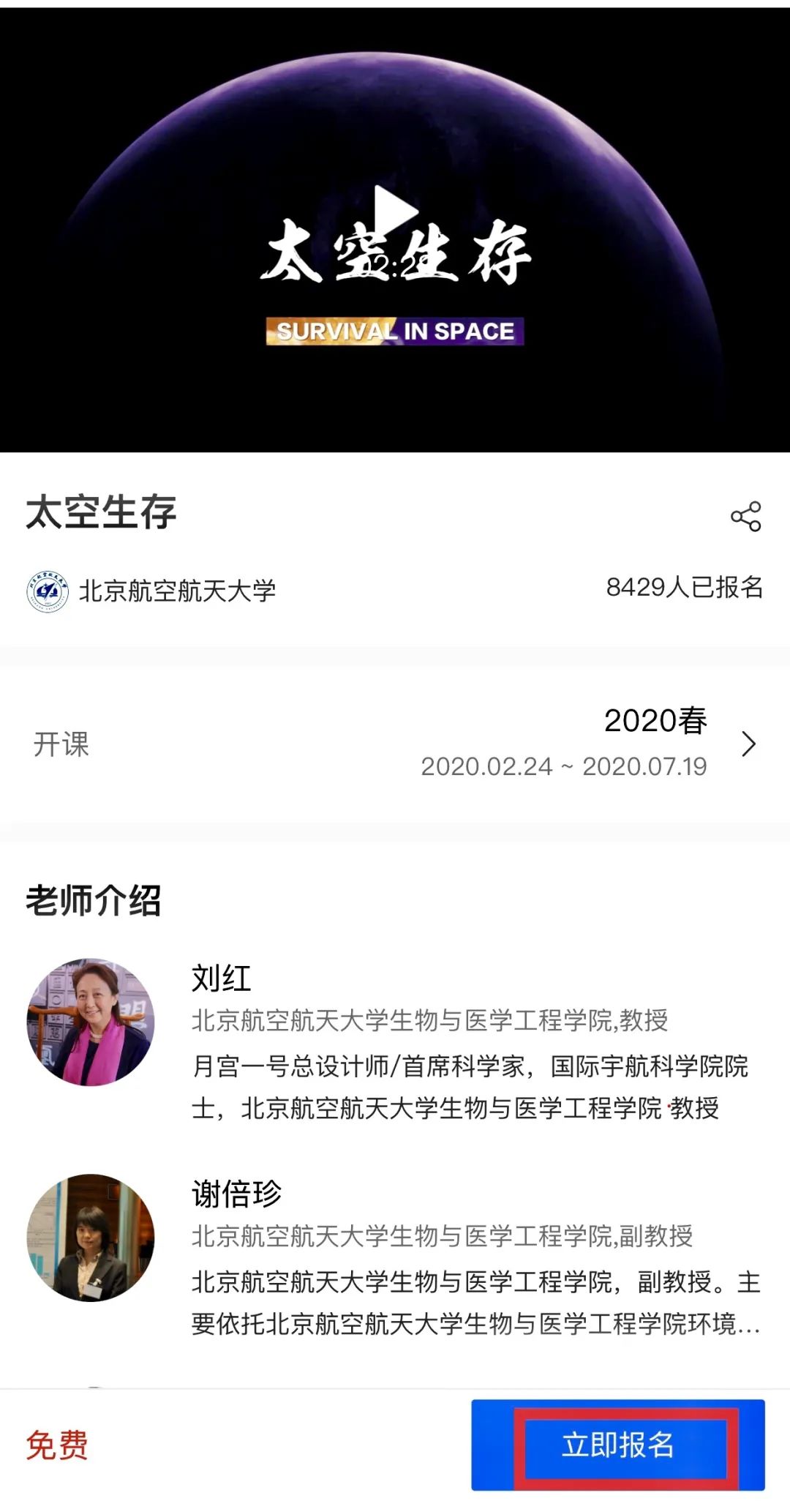Share the 太空生存 course

tap(745, 517)
